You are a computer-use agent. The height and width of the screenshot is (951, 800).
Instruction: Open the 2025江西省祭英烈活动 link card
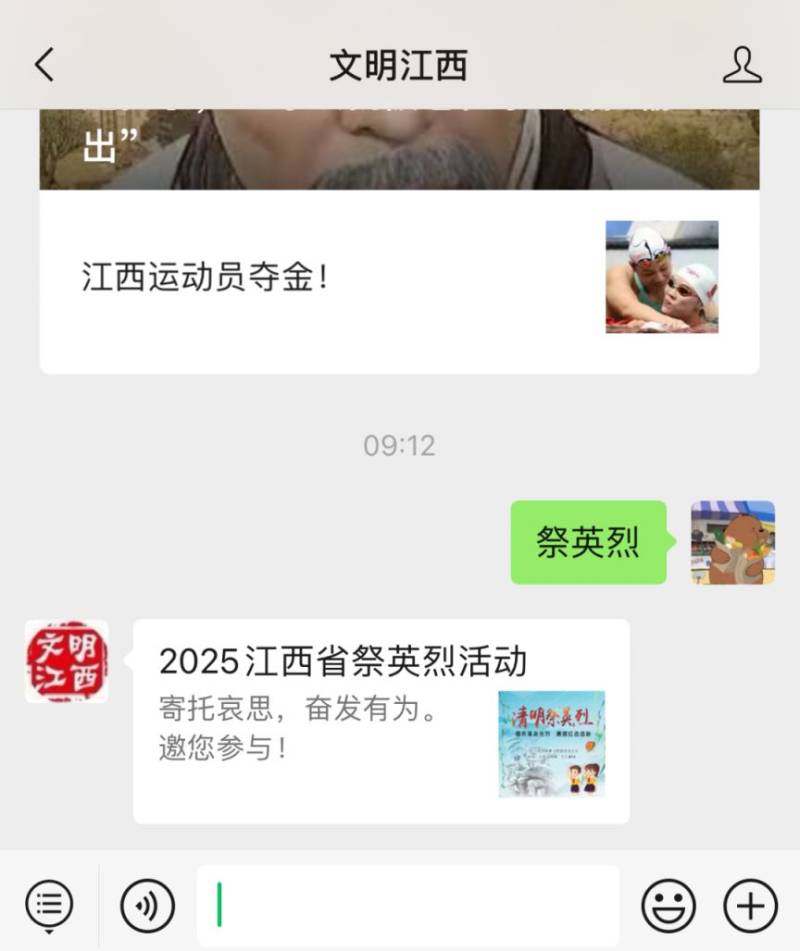[x=381, y=721]
